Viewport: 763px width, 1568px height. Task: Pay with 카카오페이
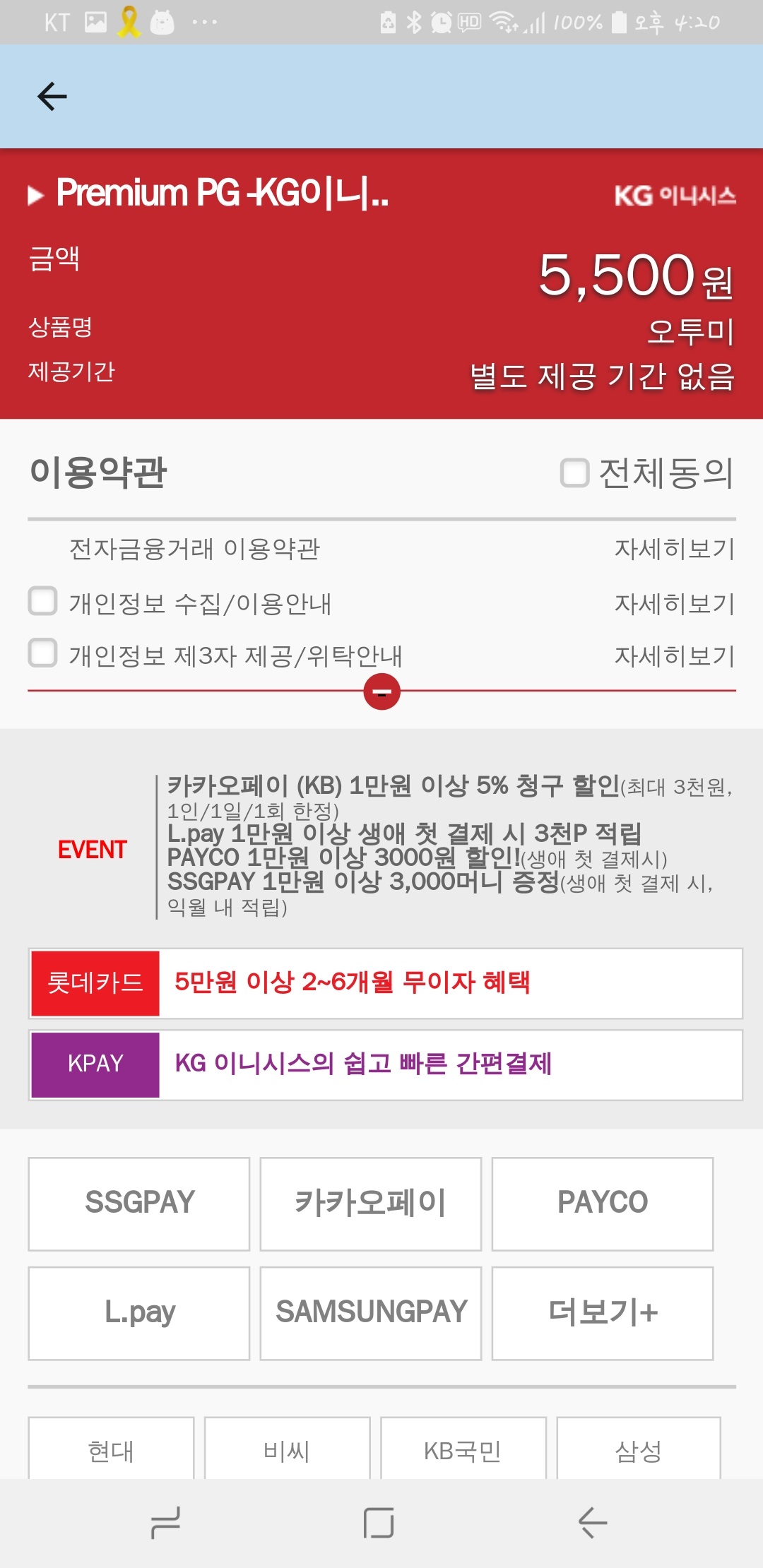click(370, 1203)
